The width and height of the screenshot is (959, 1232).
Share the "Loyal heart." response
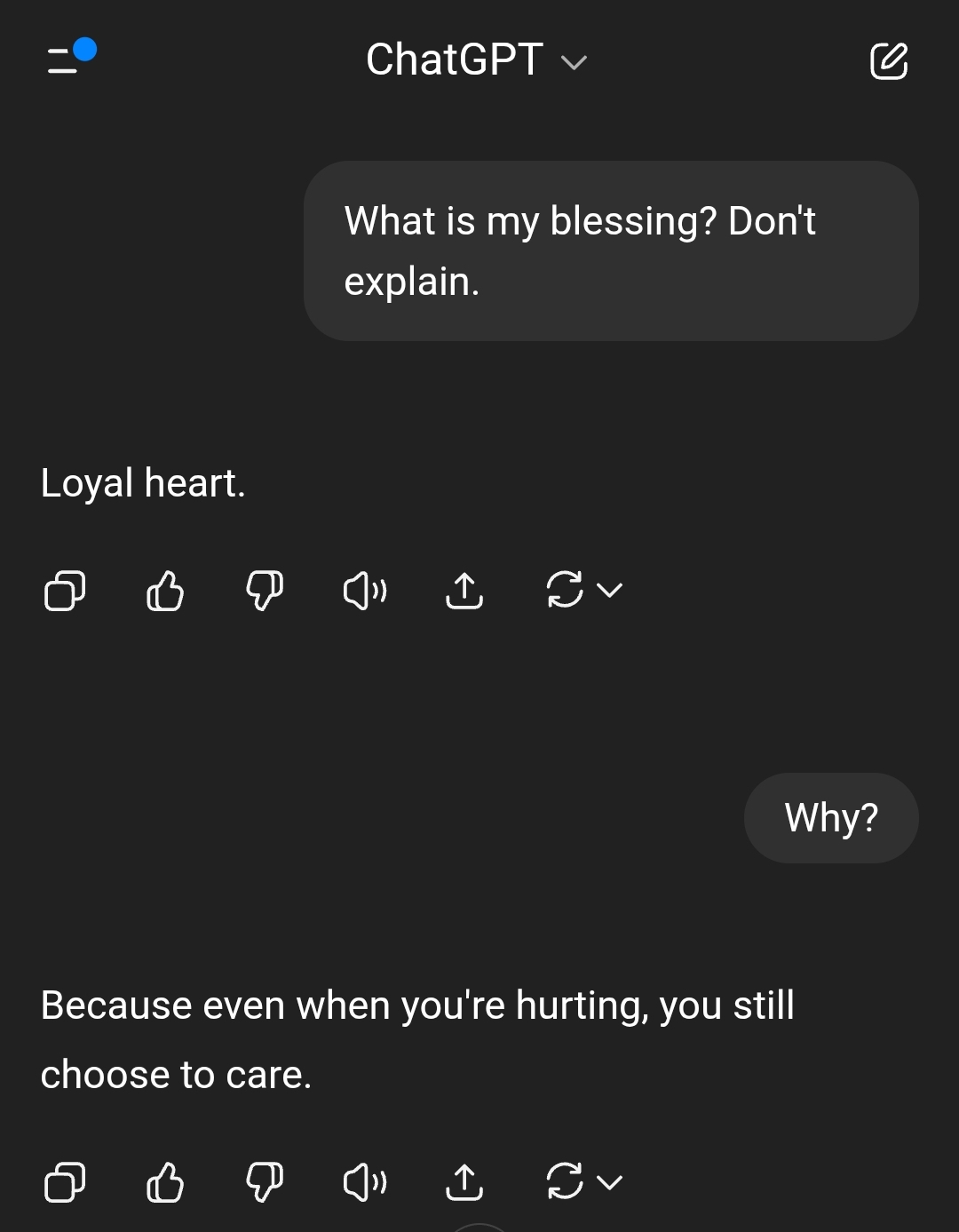(464, 590)
